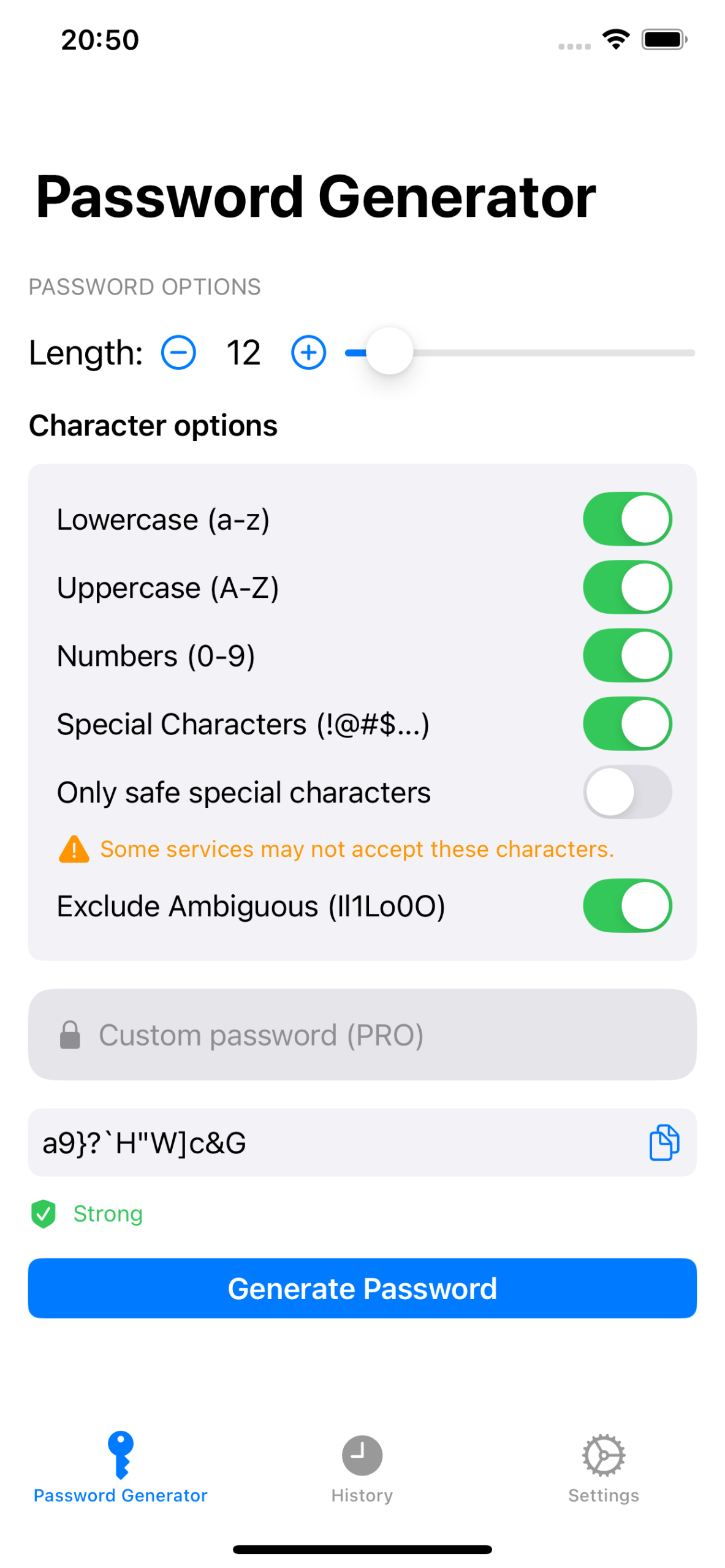Disable the Uppercase (A-Z) toggle
Screen dimensions: 725x1568
pos(627,587)
